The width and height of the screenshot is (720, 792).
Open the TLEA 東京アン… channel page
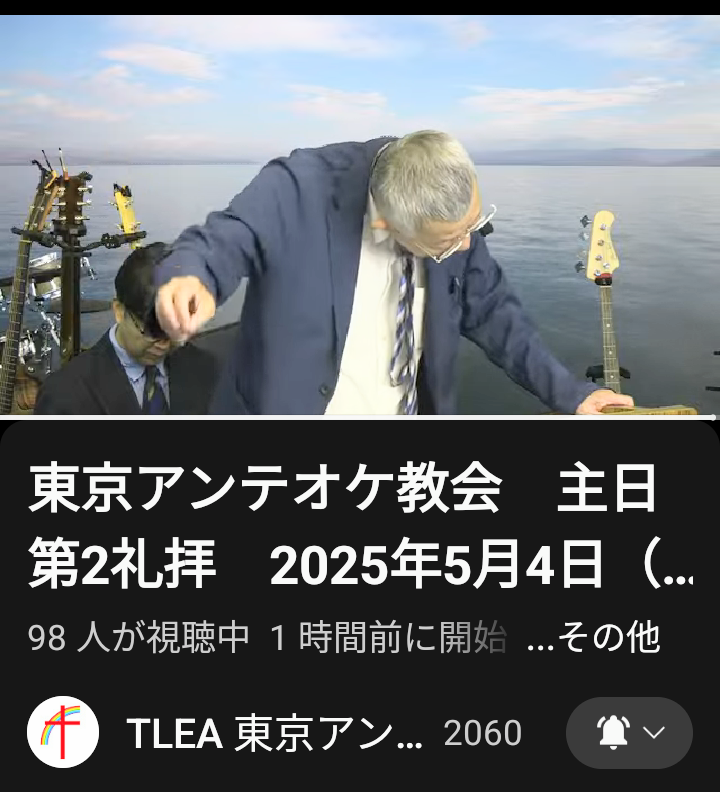275,734
